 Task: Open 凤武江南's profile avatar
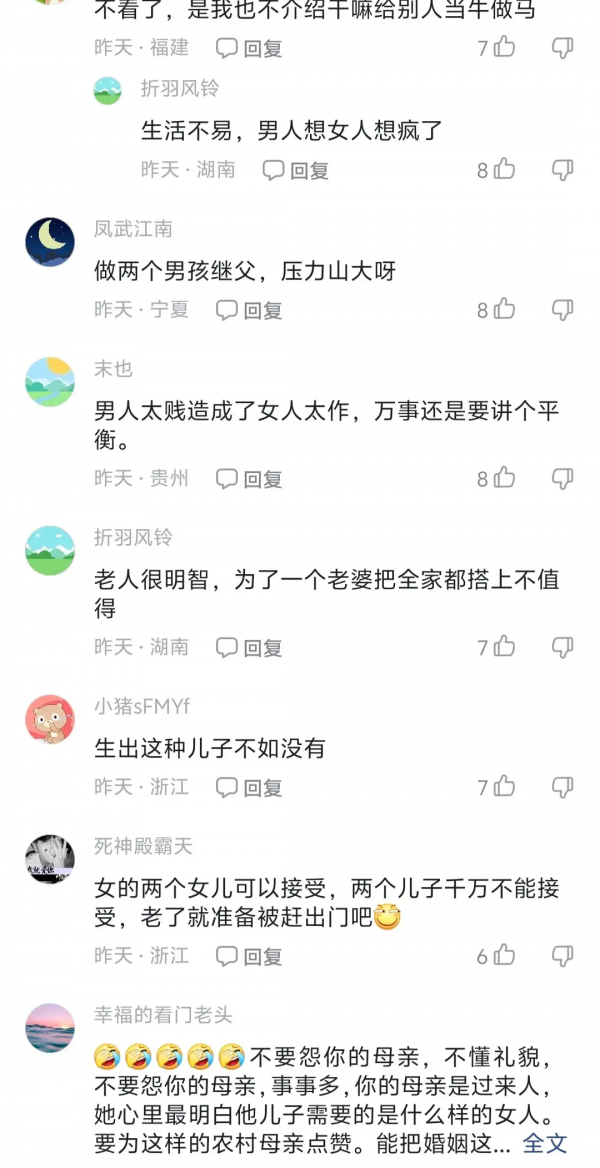[50, 242]
